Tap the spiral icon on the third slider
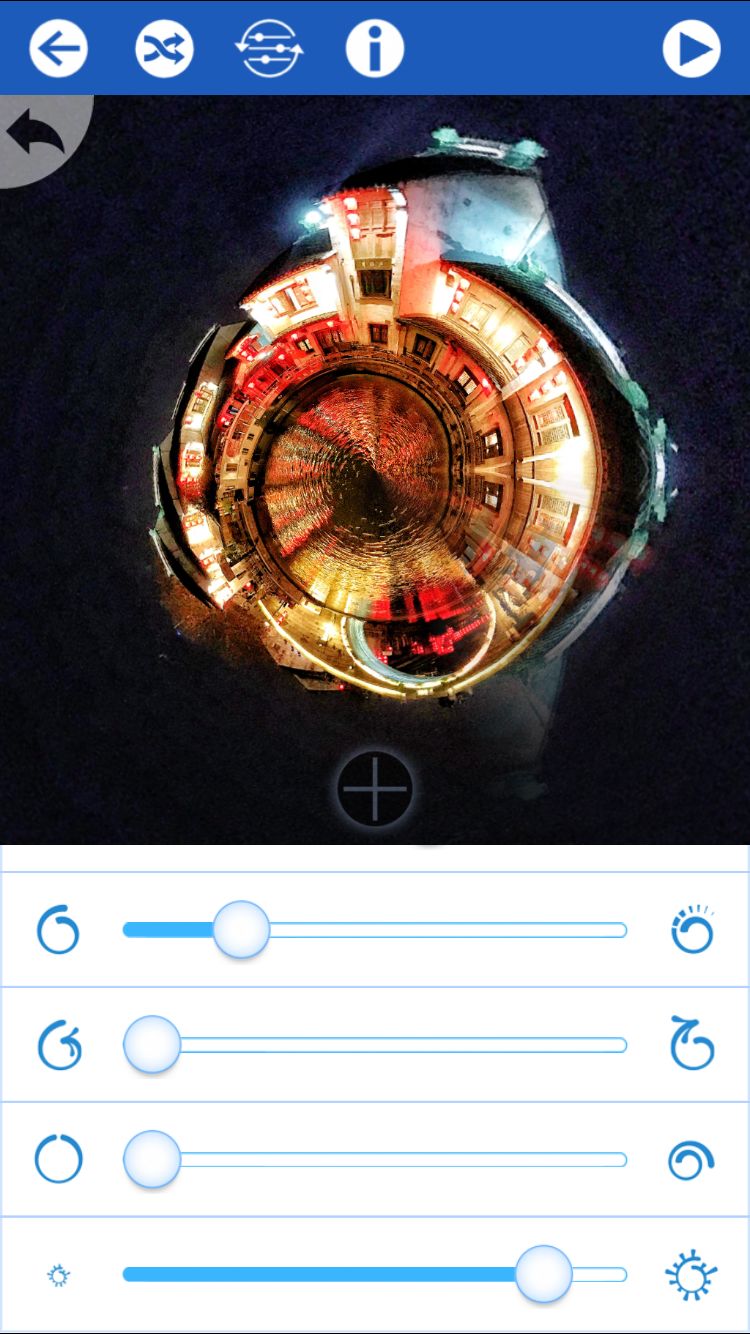 point(691,1161)
